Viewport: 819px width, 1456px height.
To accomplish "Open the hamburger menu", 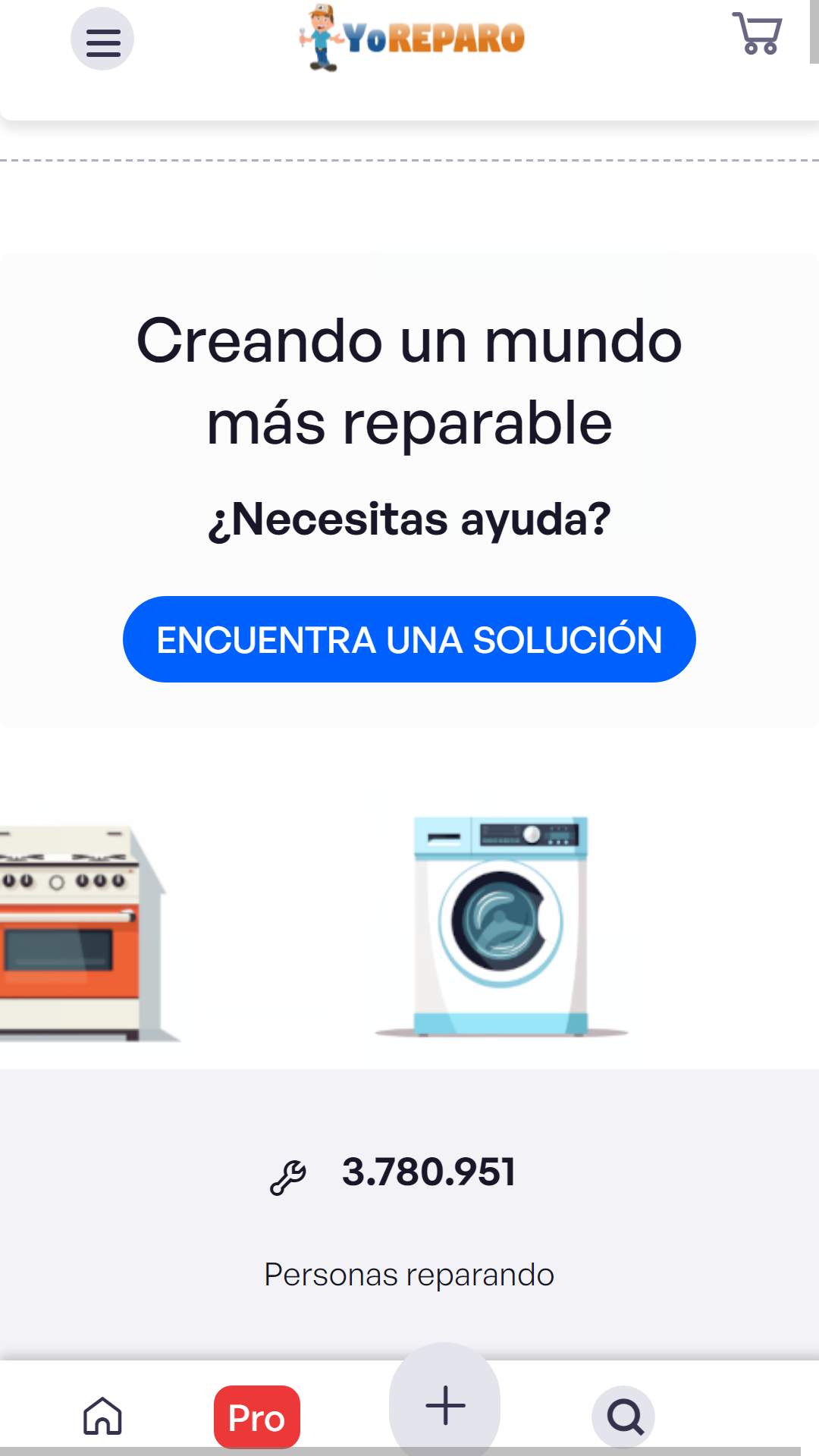I will 102,39.
